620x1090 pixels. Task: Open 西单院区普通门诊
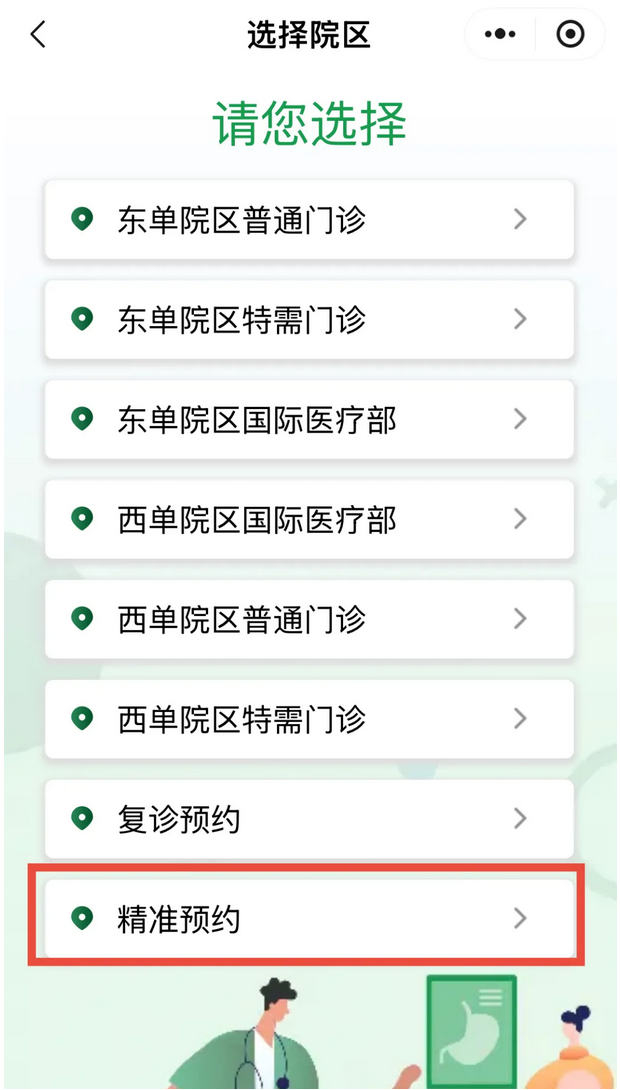coord(309,619)
